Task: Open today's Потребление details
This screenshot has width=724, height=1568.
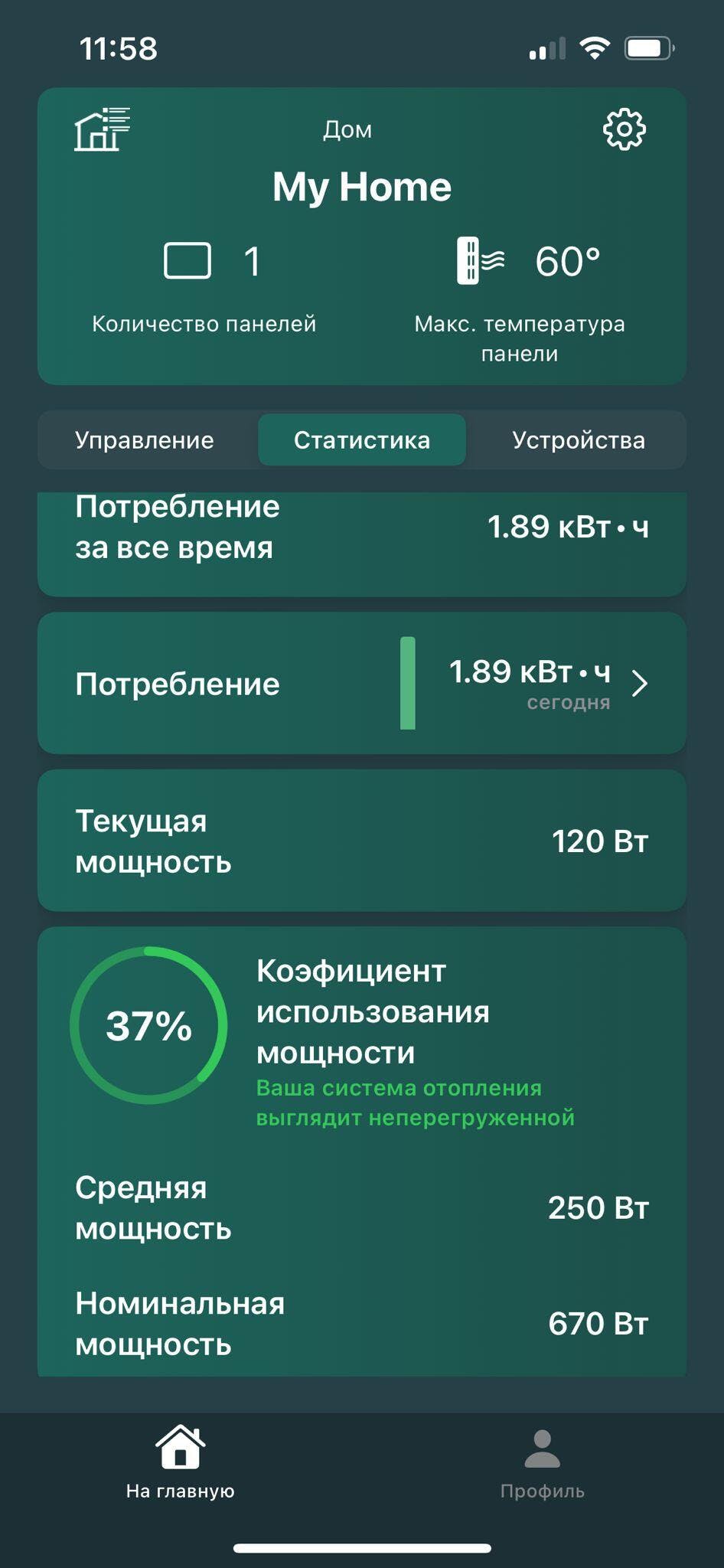Action: tap(639, 683)
